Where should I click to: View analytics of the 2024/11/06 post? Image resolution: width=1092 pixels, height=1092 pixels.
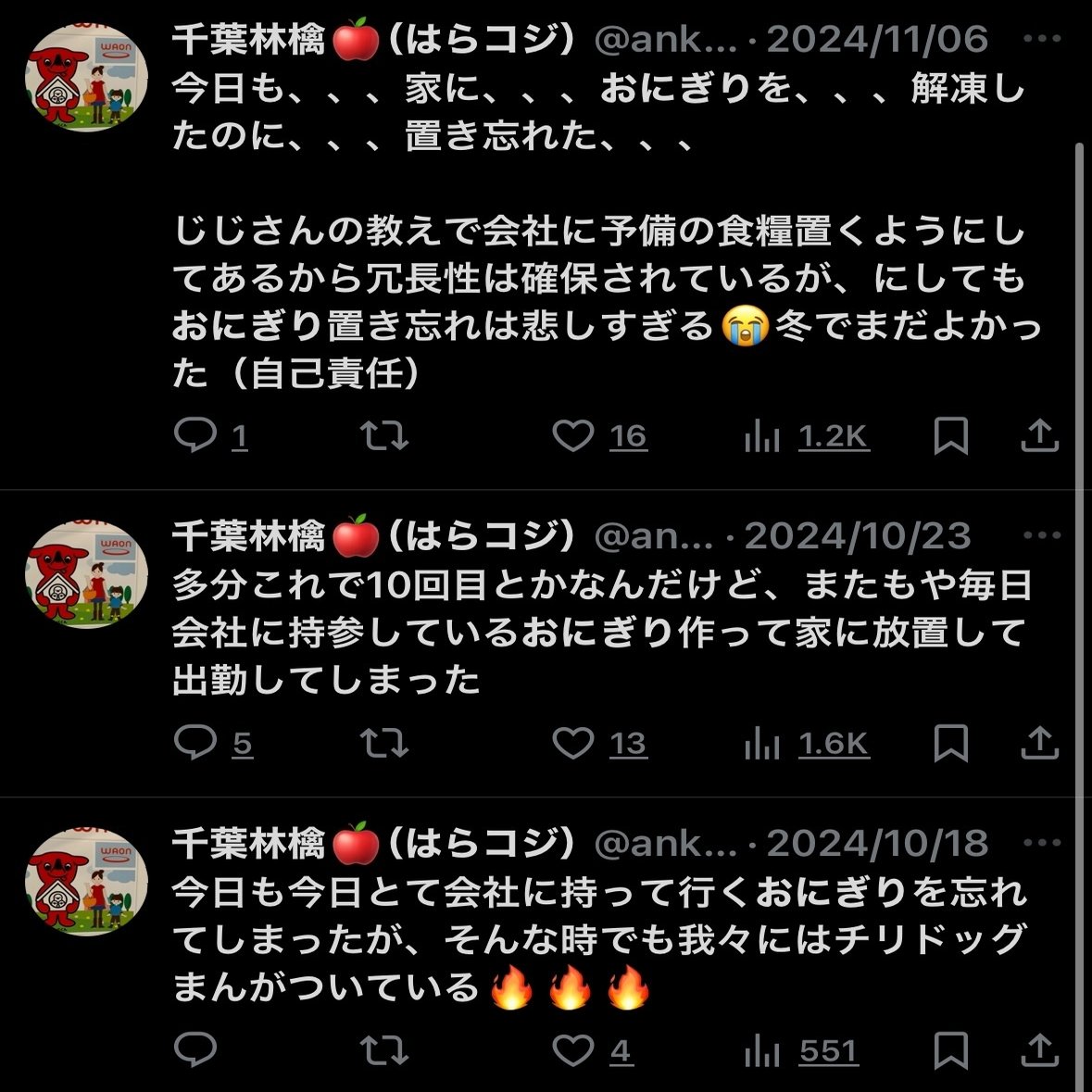[762, 437]
